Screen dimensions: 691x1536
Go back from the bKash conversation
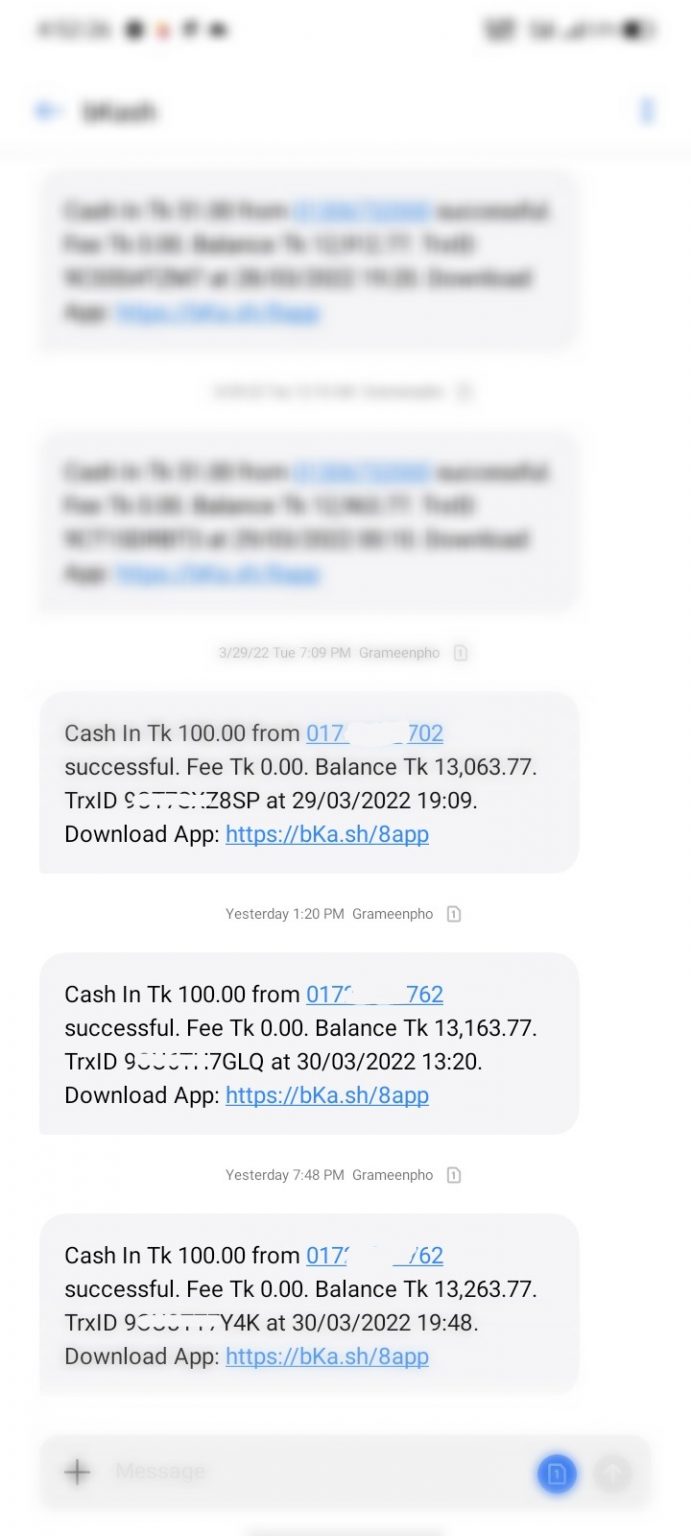tap(47, 111)
